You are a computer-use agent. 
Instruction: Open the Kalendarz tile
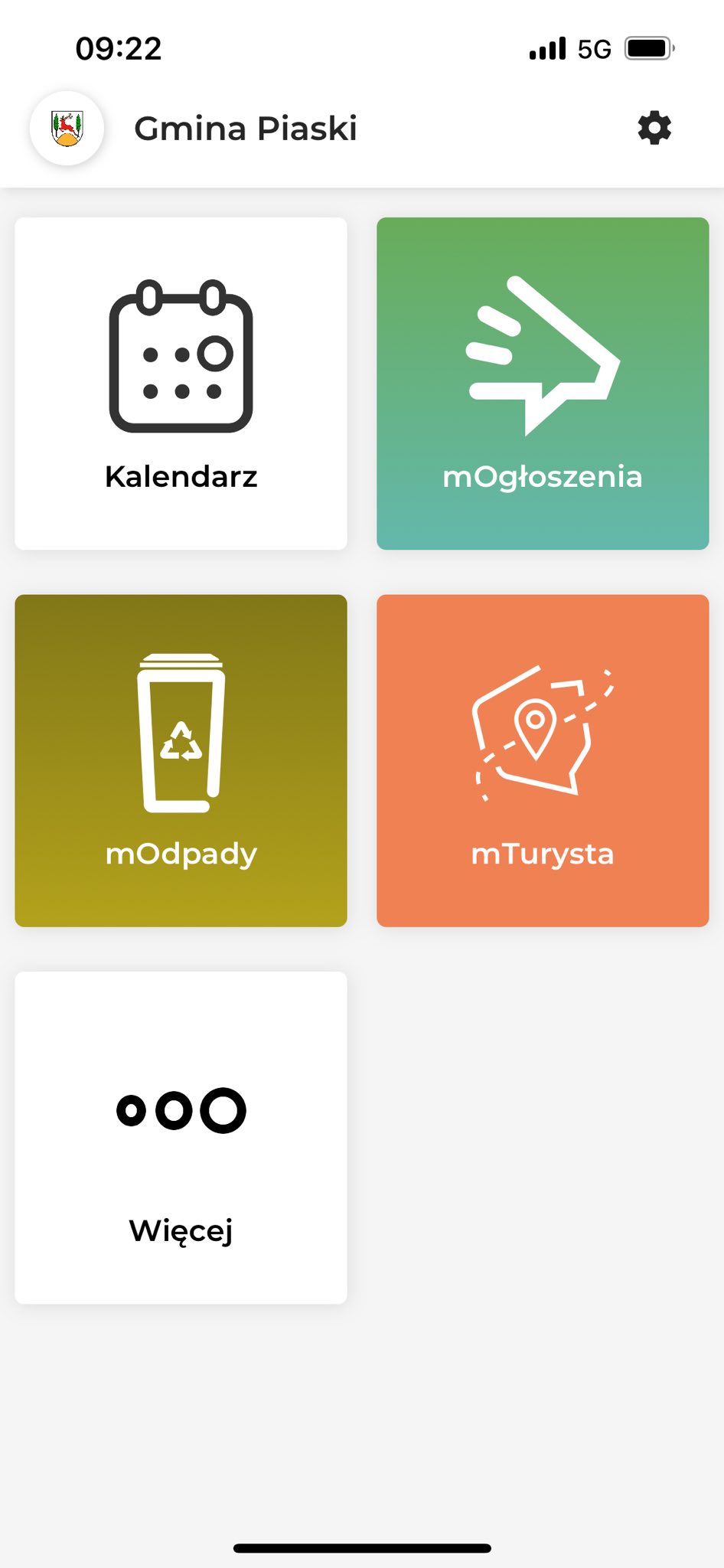pos(181,384)
